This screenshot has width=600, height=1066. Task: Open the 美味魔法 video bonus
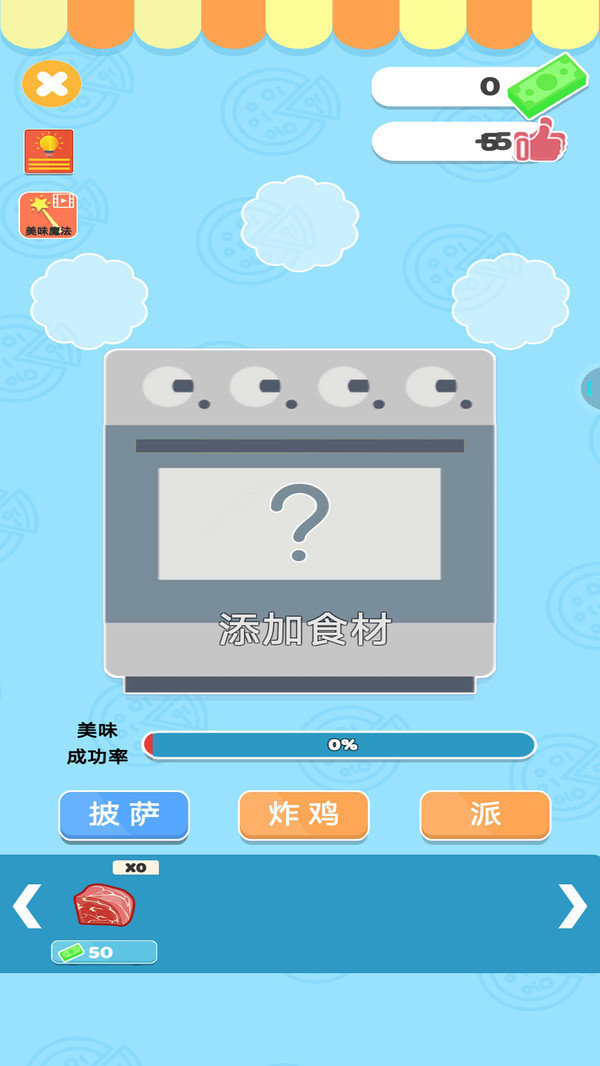pyautogui.click(x=48, y=215)
